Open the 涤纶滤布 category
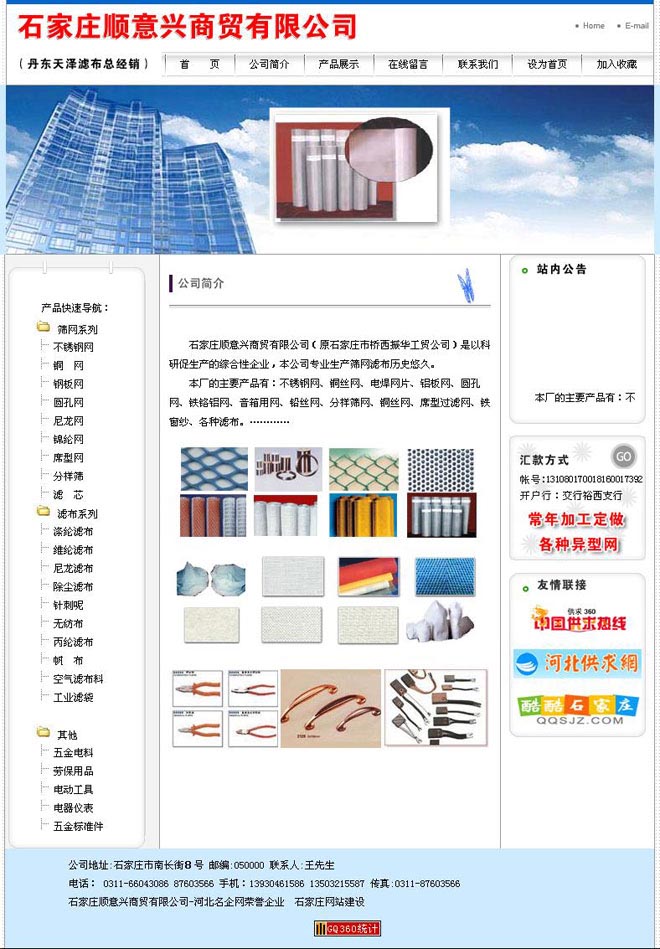 (x=73, y=531)
